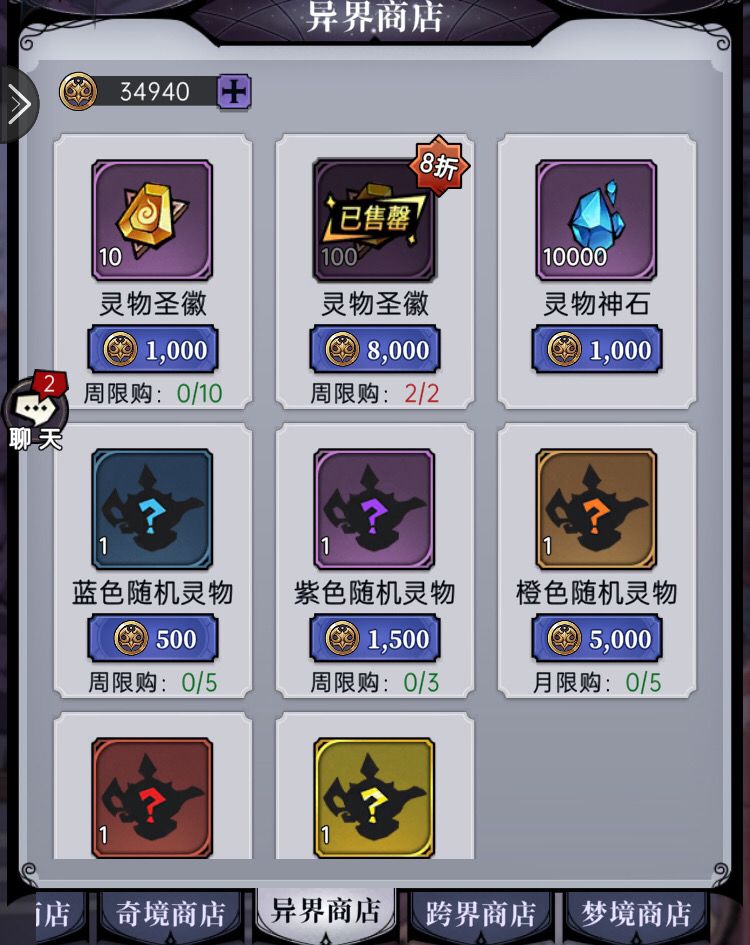Select the 蓝色随机灵物 blue lamp icon
Viewport: 750px width, 945px height.
pyautogui.click(x=152, y=507)
